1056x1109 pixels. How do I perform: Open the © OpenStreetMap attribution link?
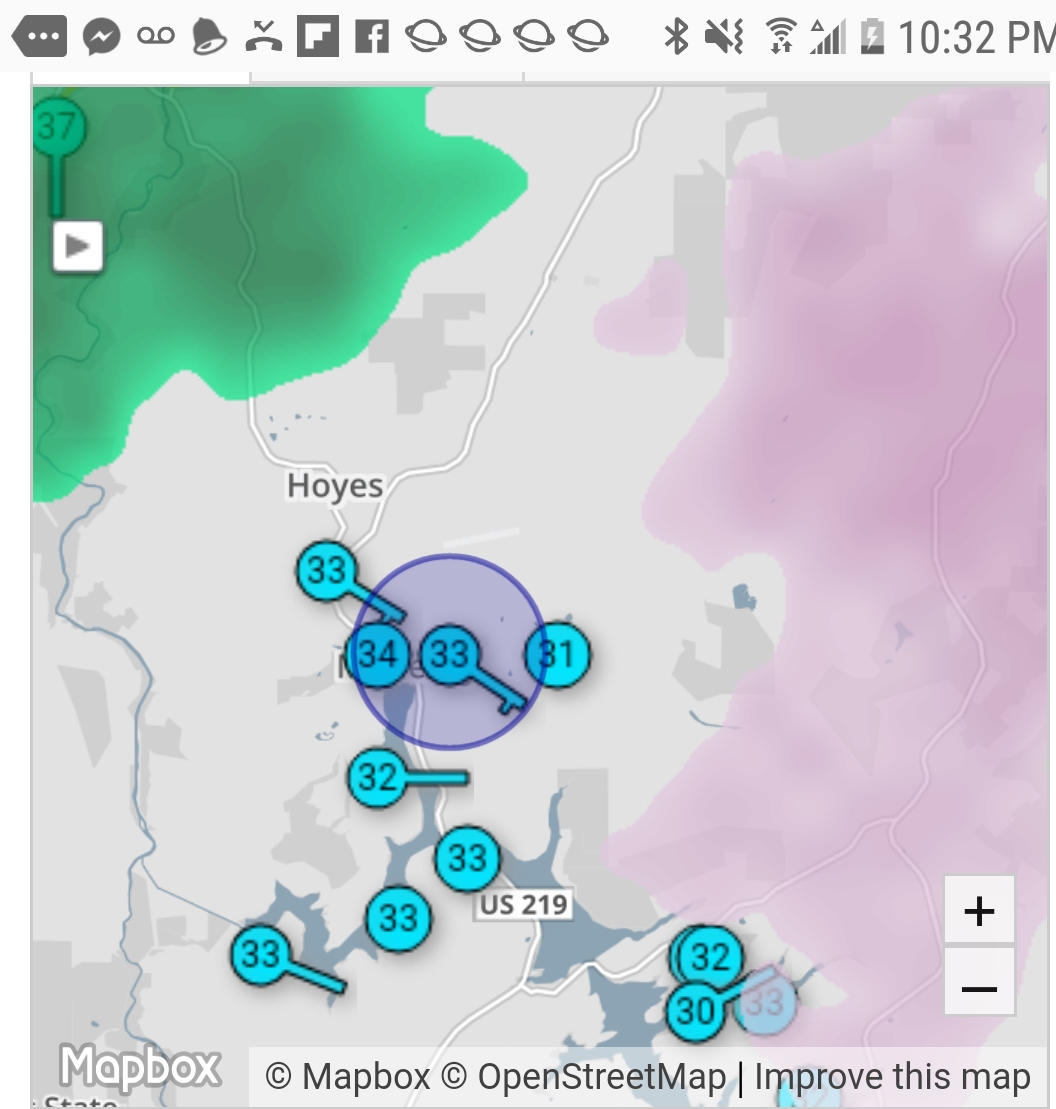[x=584, y=1077]
